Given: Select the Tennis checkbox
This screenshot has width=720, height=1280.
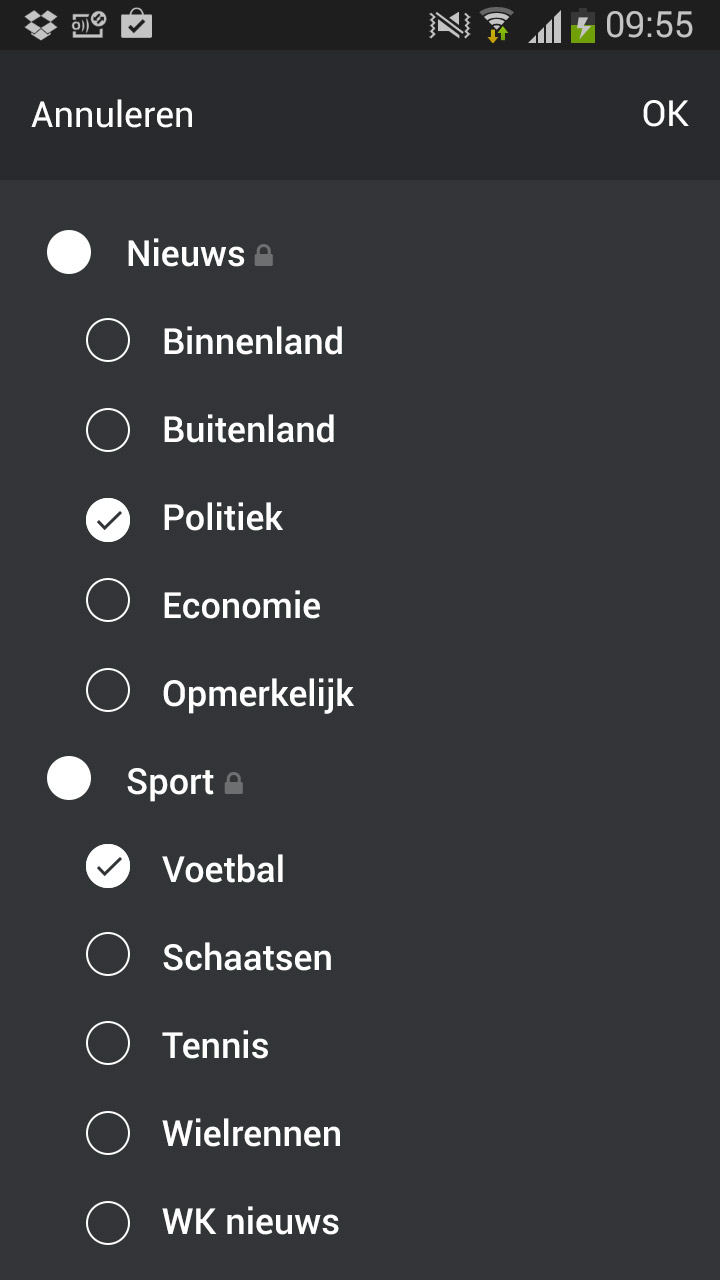Looking at the screenshot, I should [x=108, y=1045].
